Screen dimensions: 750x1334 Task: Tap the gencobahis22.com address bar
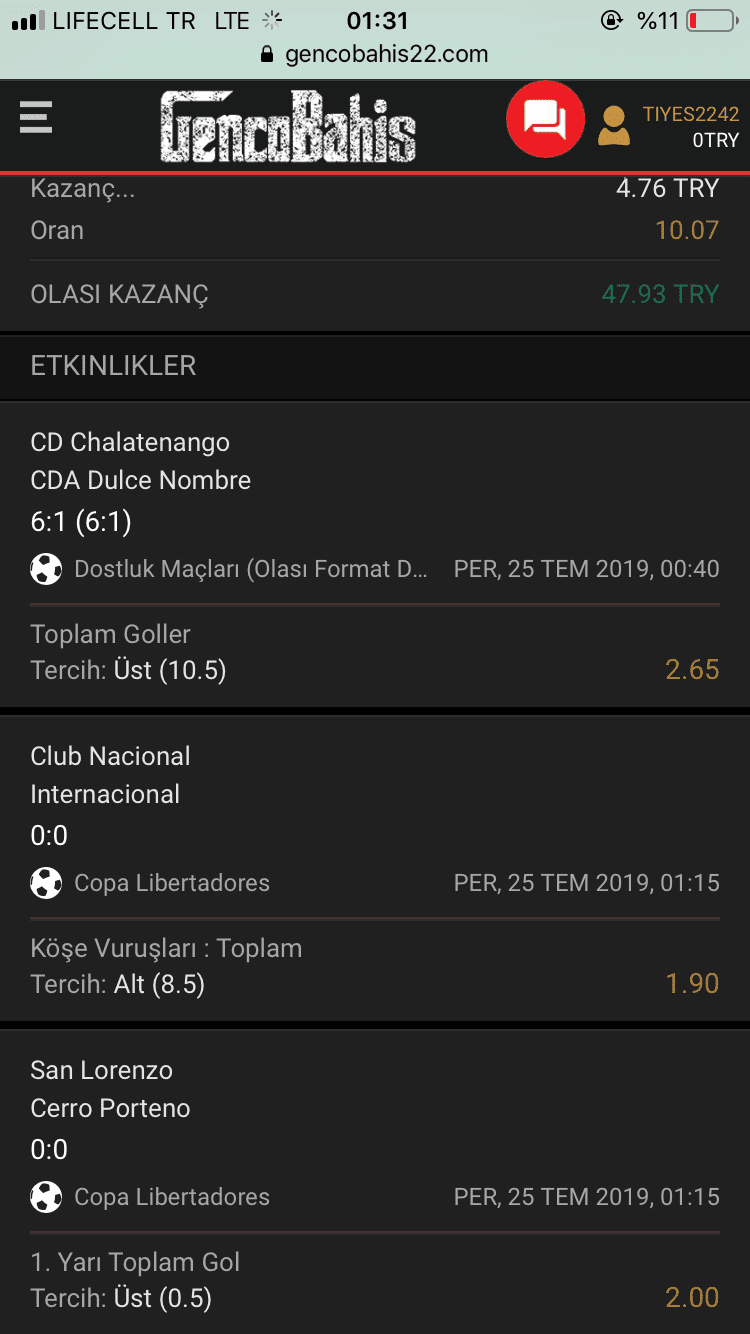click(375, 54)
